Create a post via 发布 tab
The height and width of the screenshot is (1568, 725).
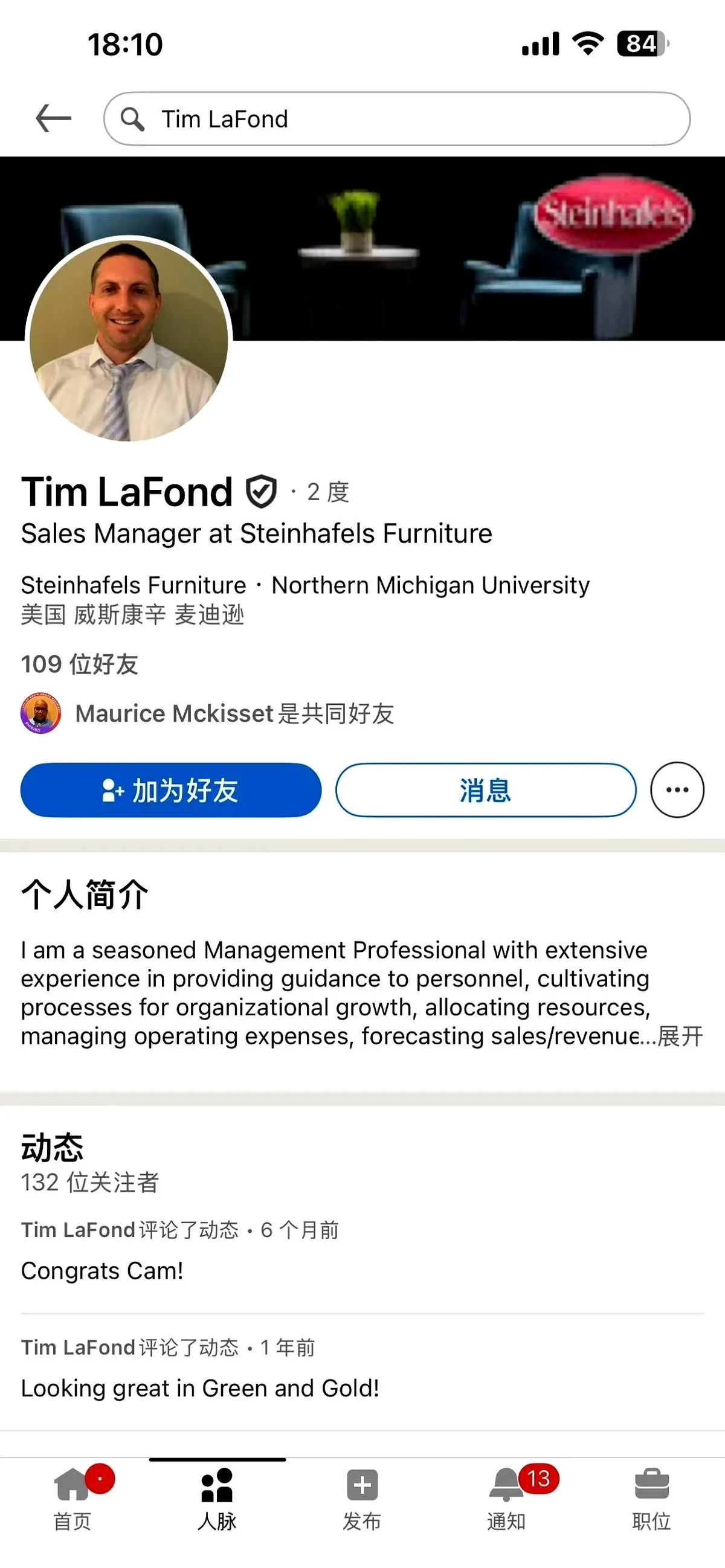(x=362, y=1499)
